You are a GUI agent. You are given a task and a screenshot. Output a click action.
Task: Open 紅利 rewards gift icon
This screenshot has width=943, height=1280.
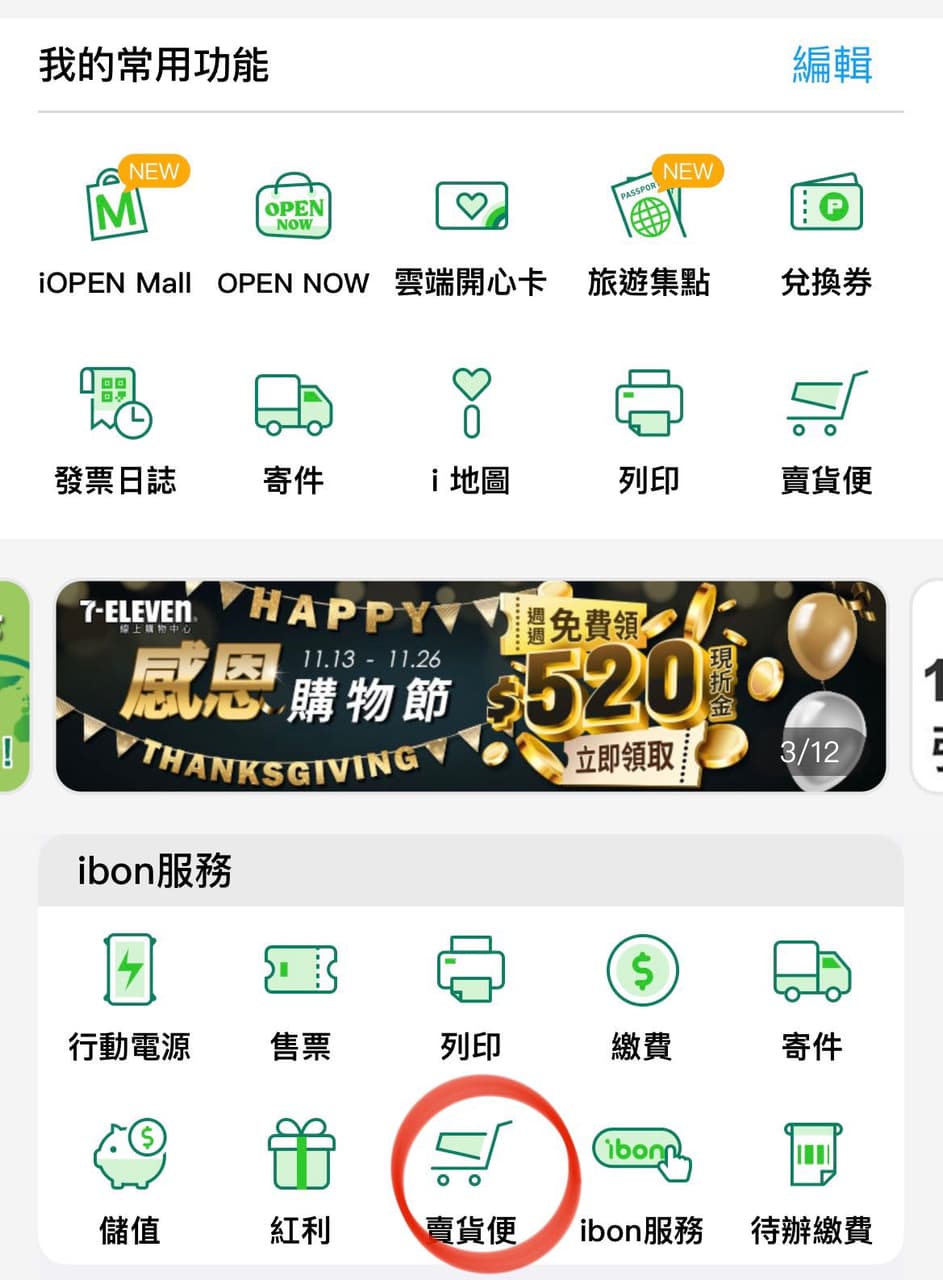tap(300, 1180)
